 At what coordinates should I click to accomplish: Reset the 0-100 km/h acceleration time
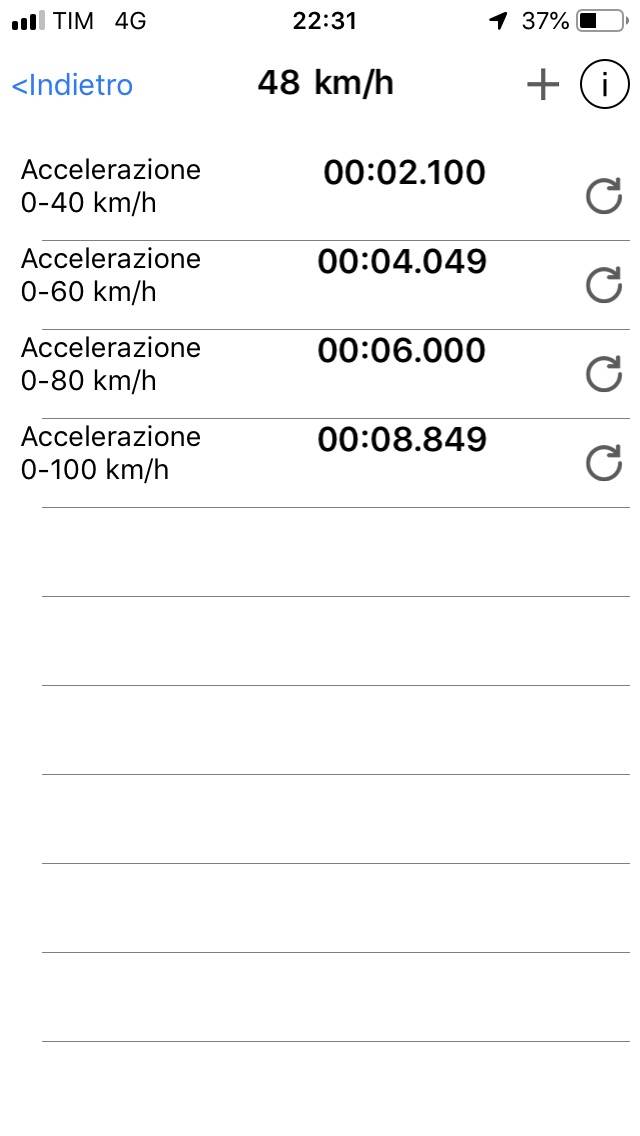[603, 464]
